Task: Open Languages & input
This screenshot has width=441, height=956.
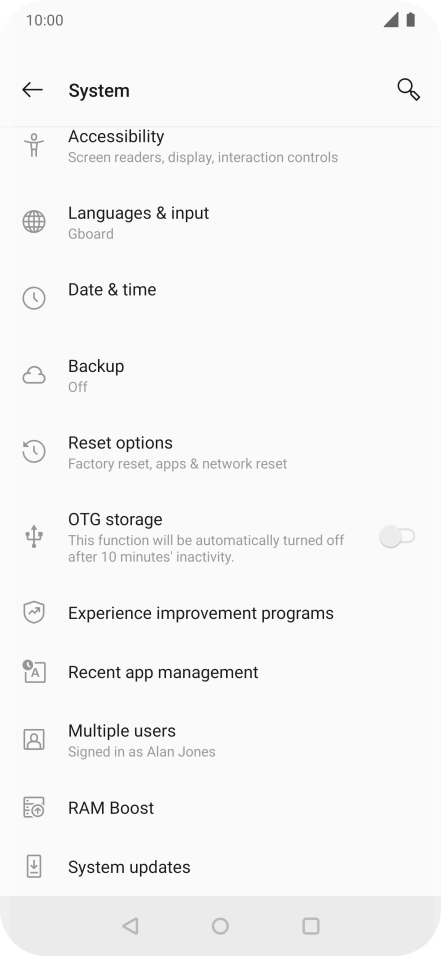Action: (220, 222)
